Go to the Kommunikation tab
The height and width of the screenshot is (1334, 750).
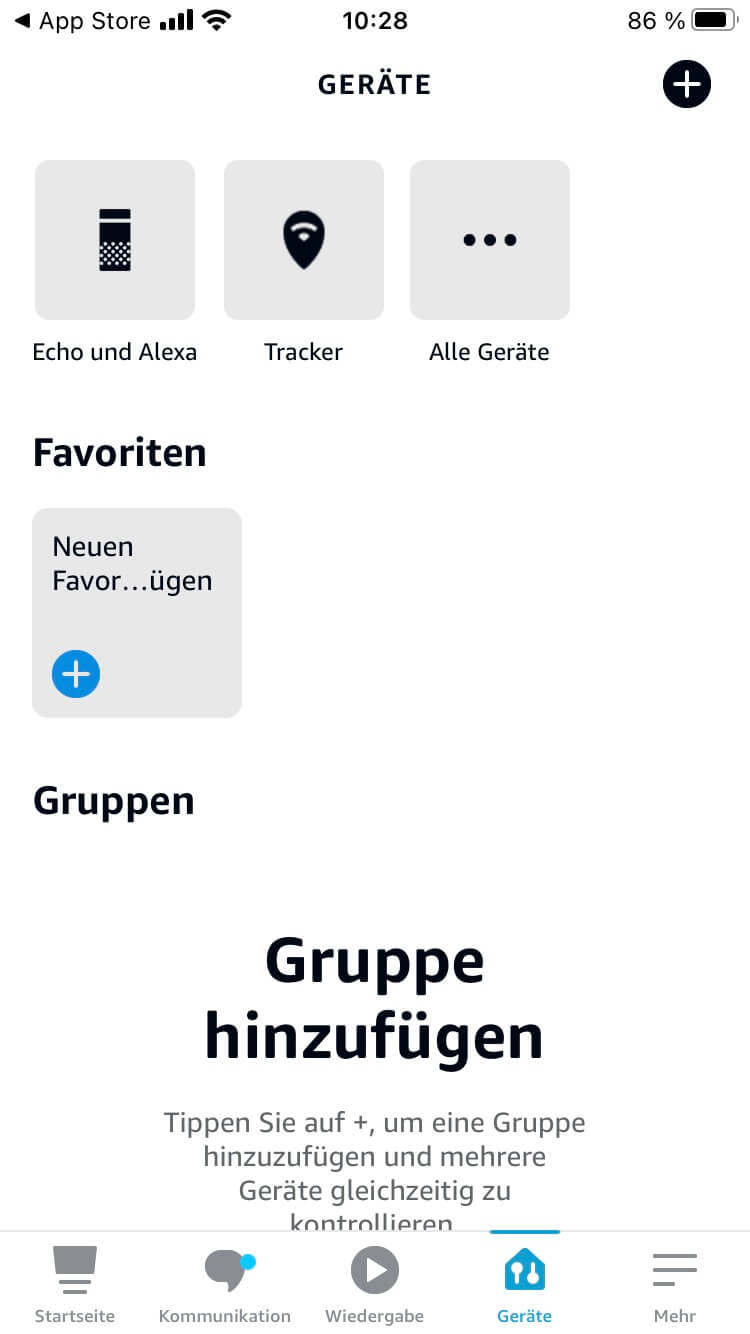[x=225, y=1284]
